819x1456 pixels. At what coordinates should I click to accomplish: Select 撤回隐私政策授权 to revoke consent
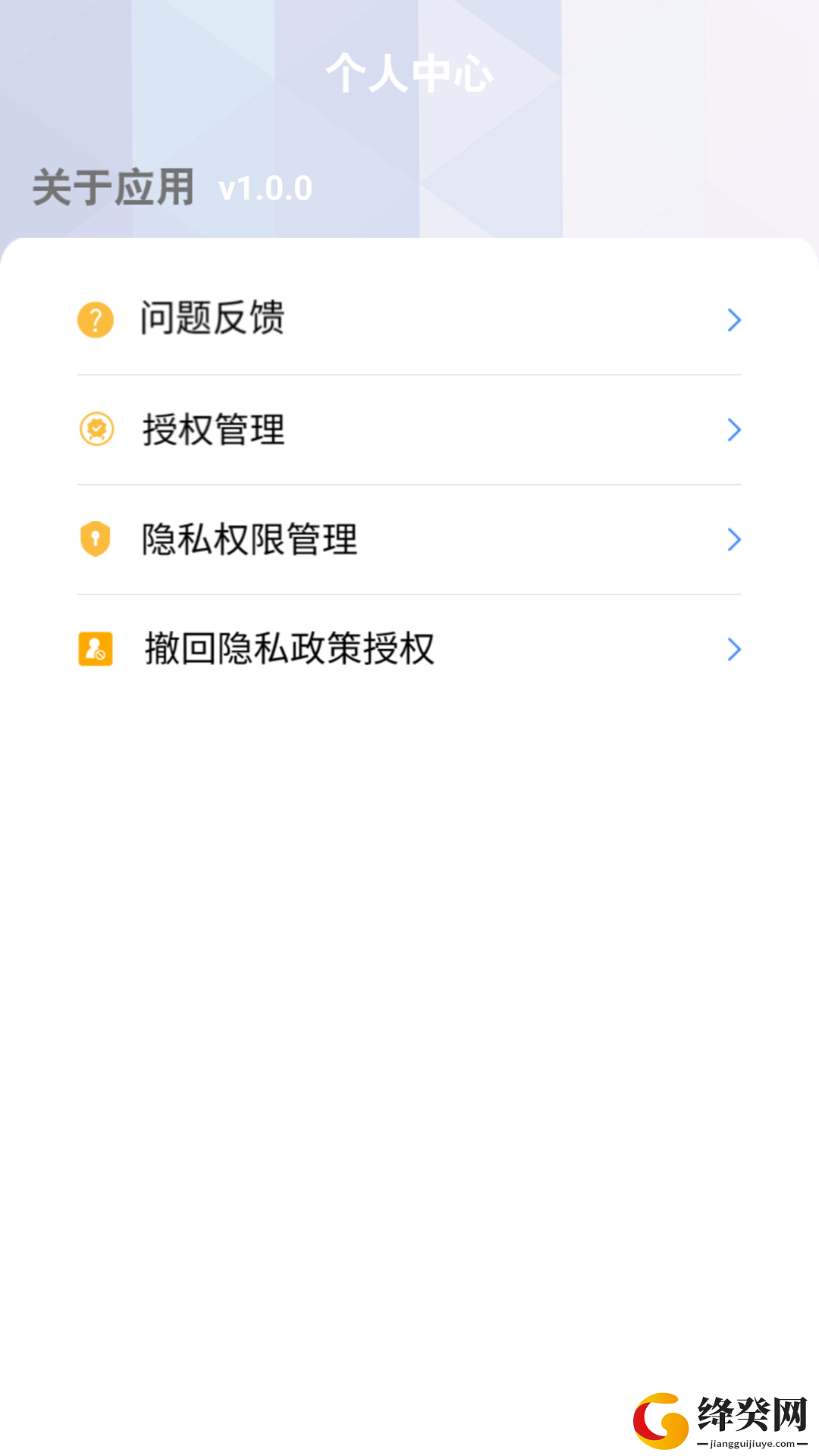(409, 650)
